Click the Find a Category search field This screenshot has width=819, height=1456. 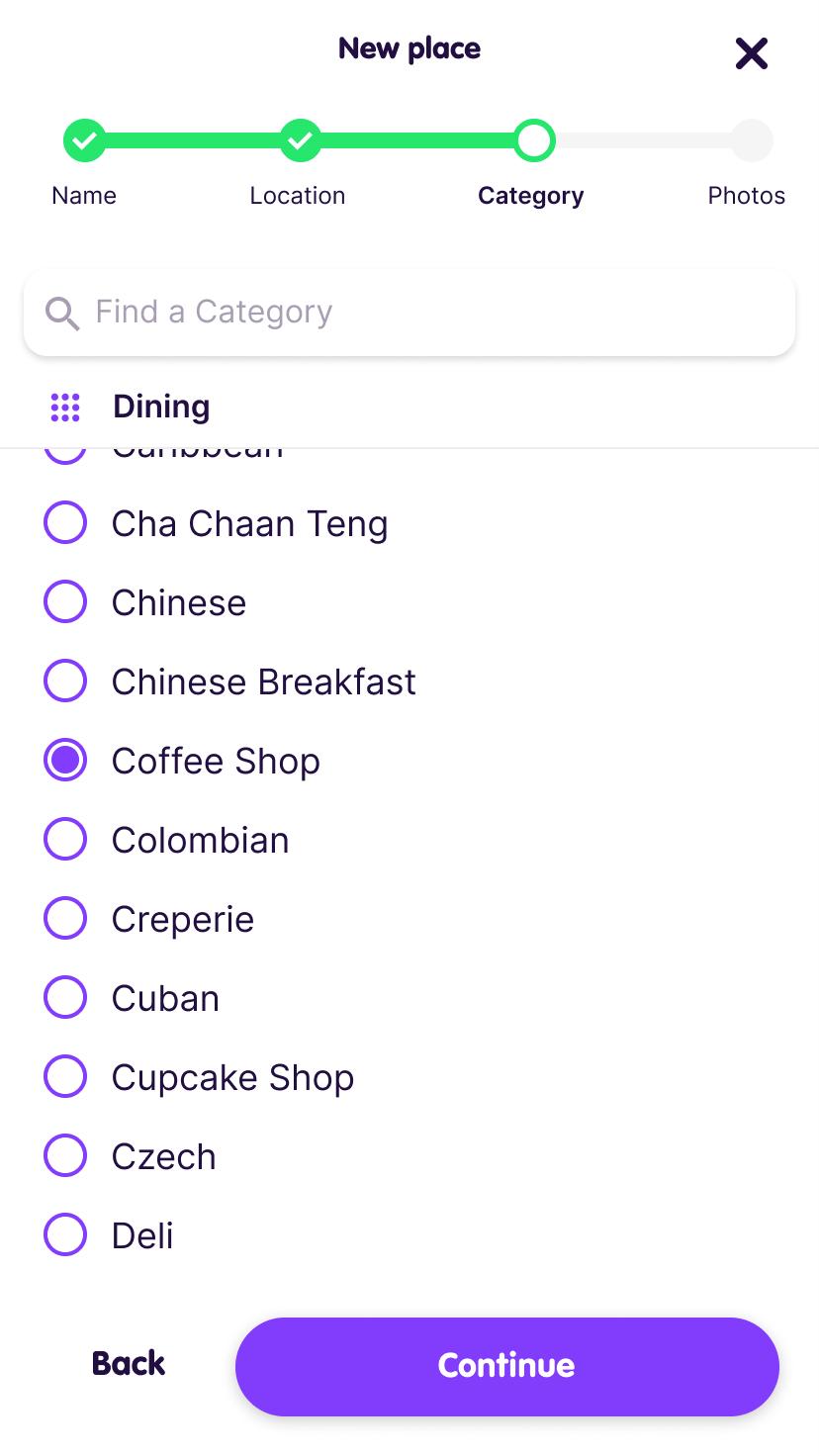pos(409,313)
